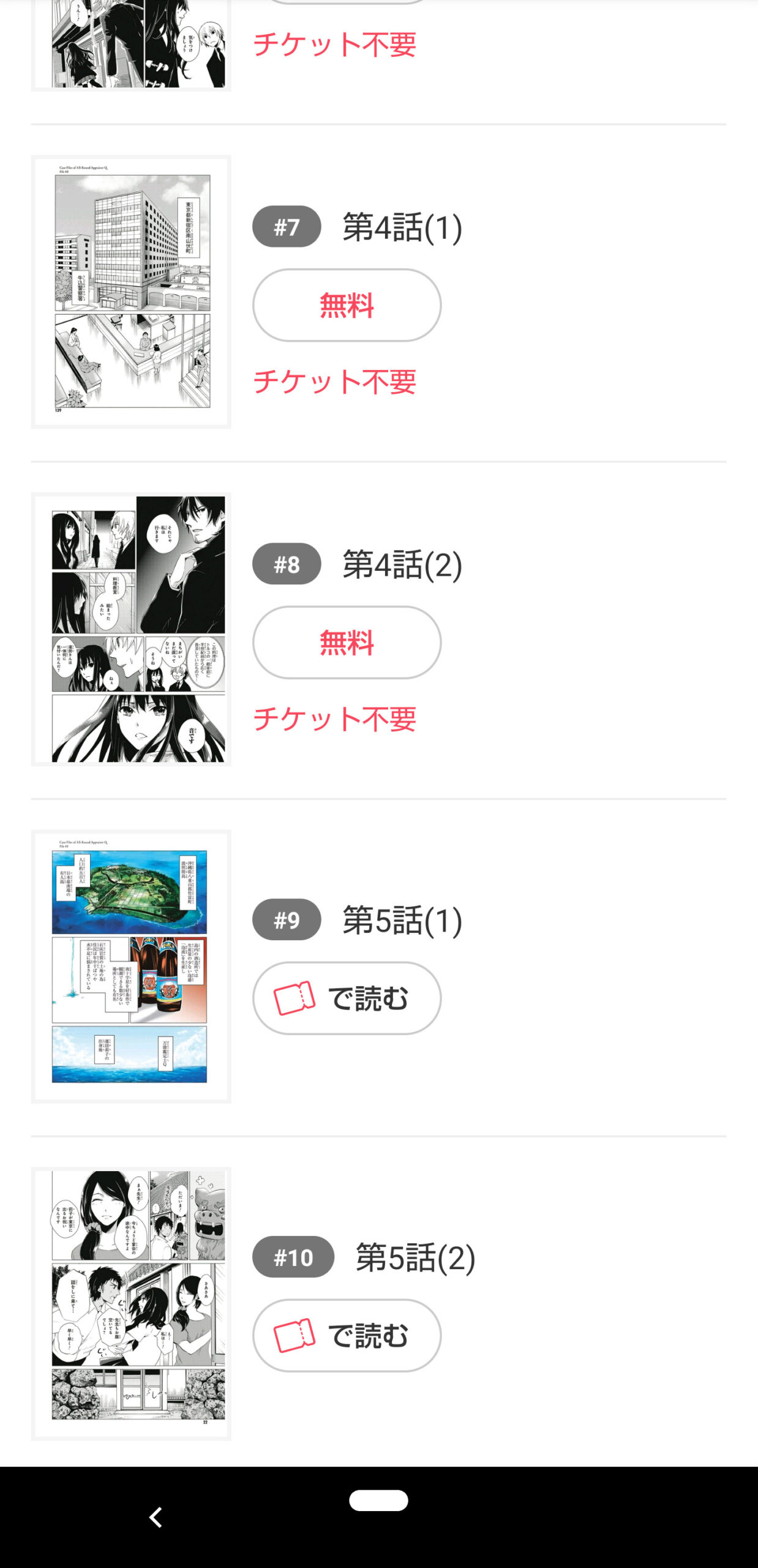Read 第5話(1) with a ticket
The width and height of the screenshot is (758, 1568).
[x=347, y=998]
